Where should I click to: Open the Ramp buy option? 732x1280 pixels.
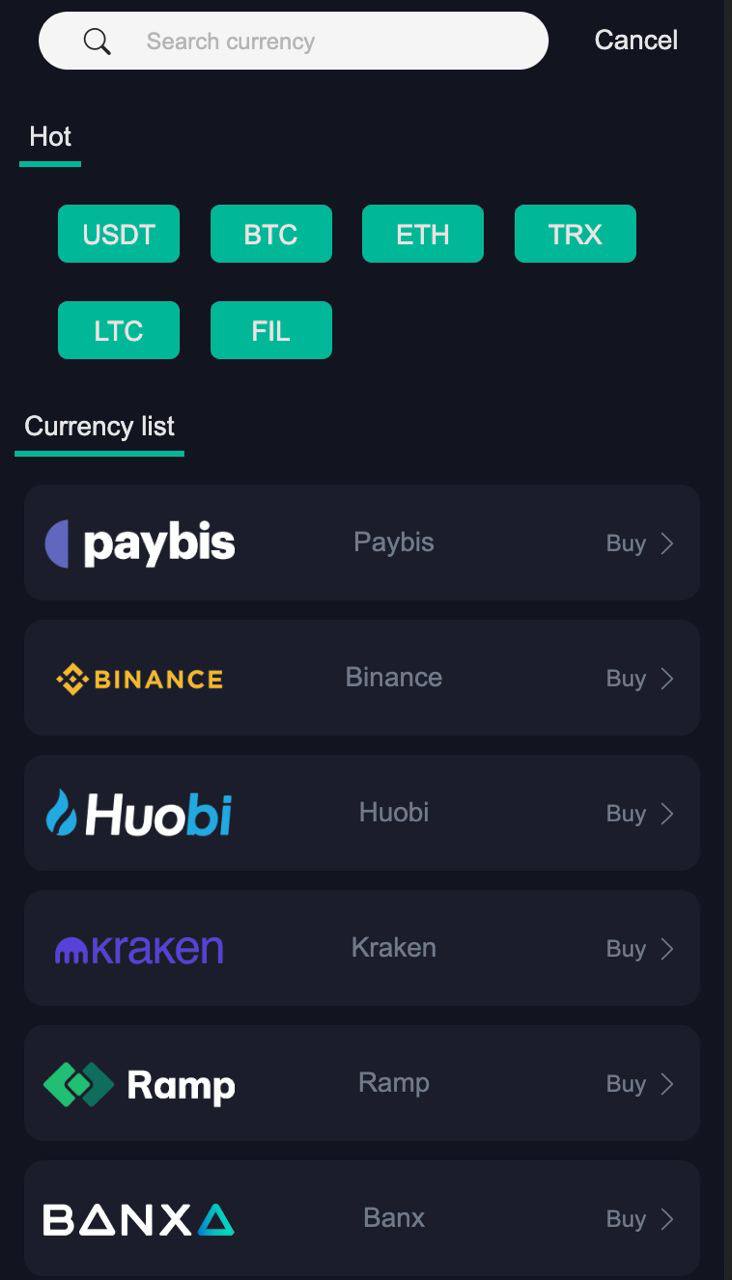pos(639,1083)
